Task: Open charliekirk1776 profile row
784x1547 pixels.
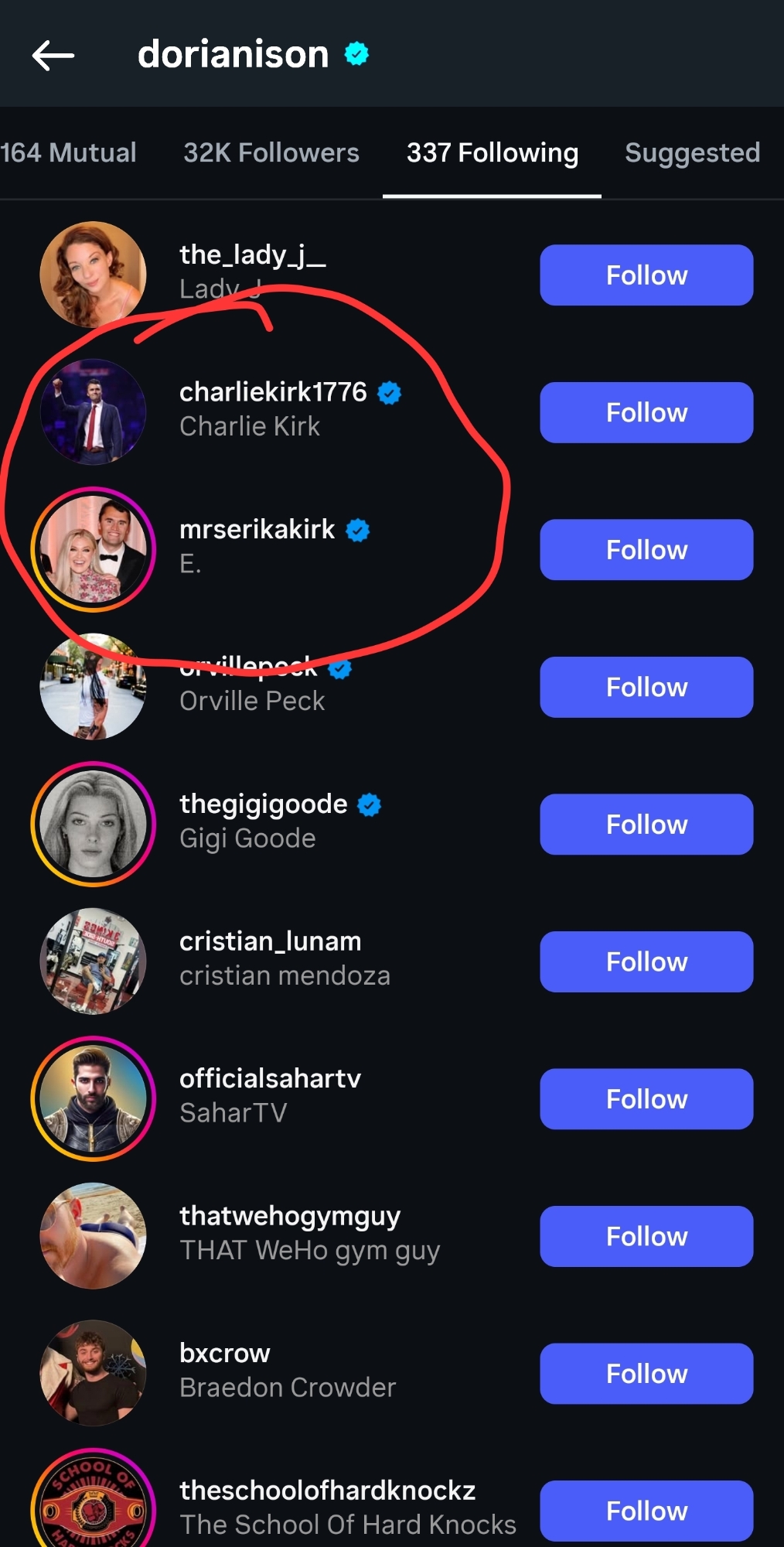Action: tap(272, 408)
